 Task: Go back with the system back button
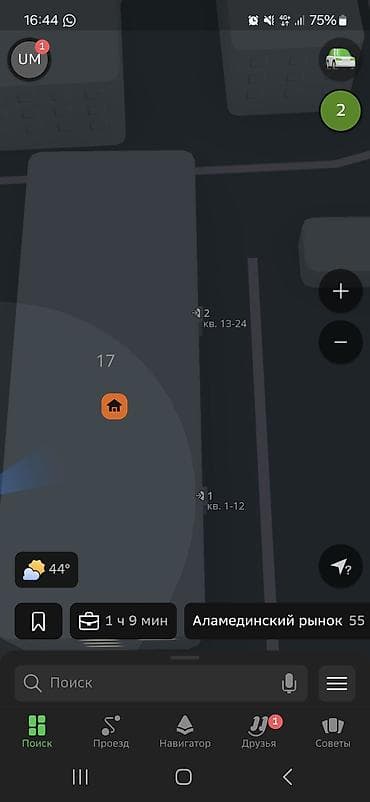[288, 777]
